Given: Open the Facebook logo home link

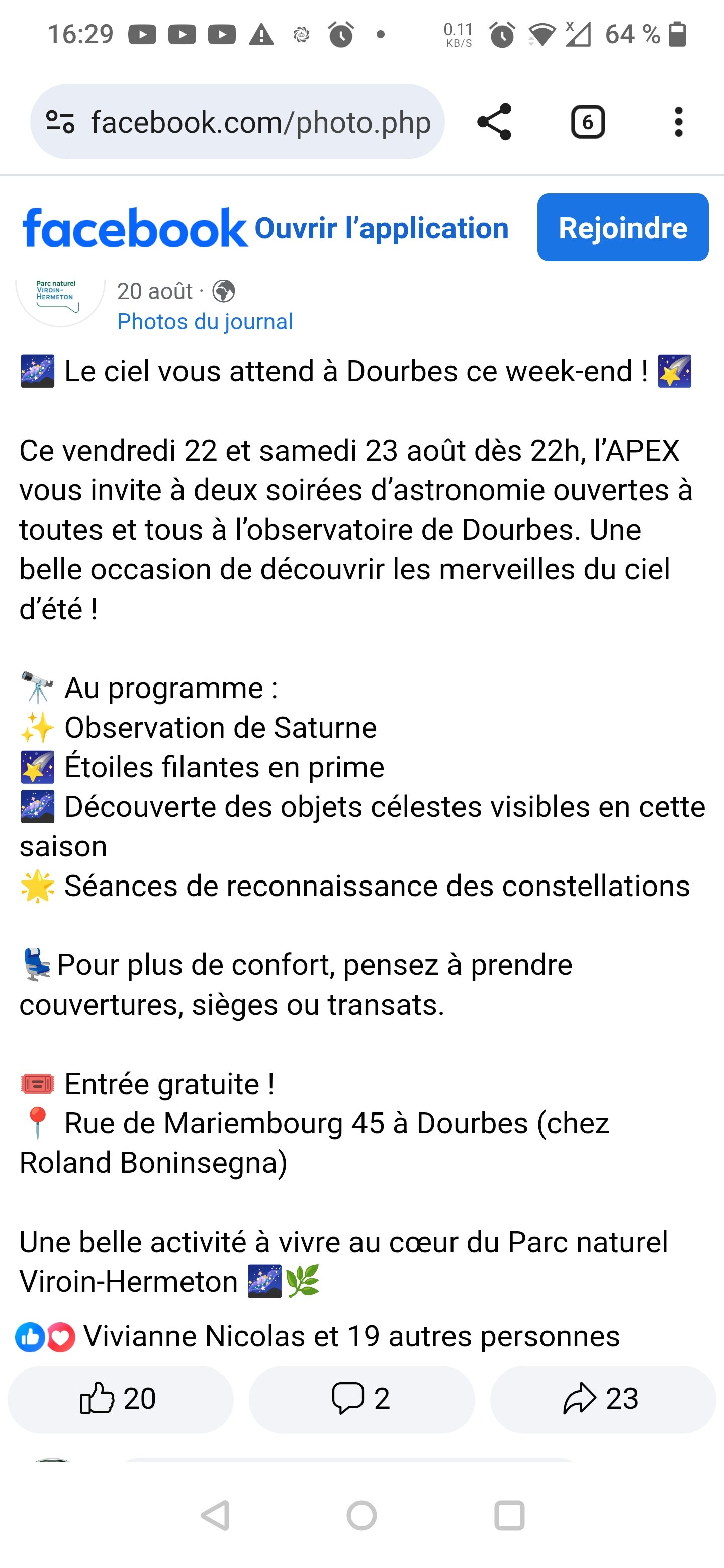Looking at the screenshot, I should (x=135, y=228).
